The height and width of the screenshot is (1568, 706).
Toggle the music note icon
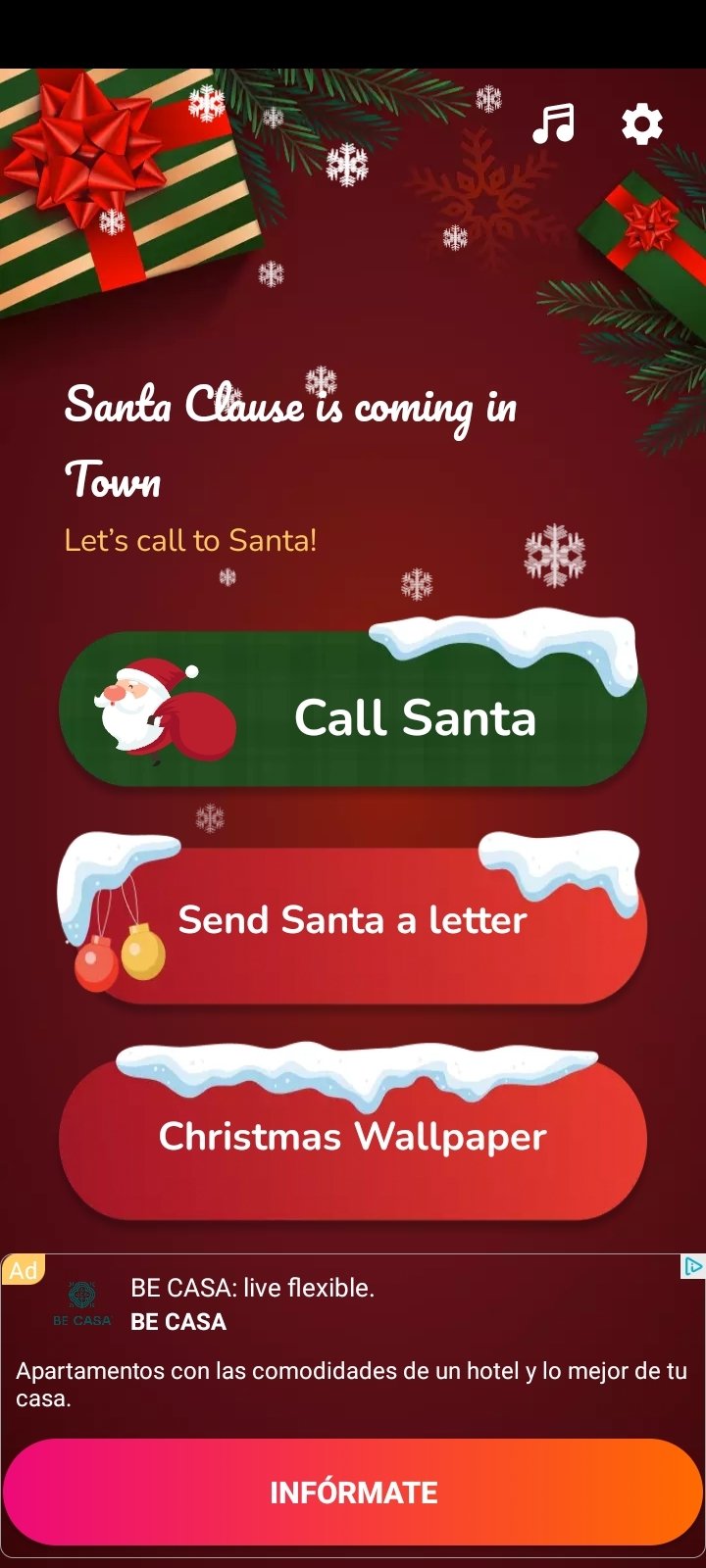[x=553, y=124]
